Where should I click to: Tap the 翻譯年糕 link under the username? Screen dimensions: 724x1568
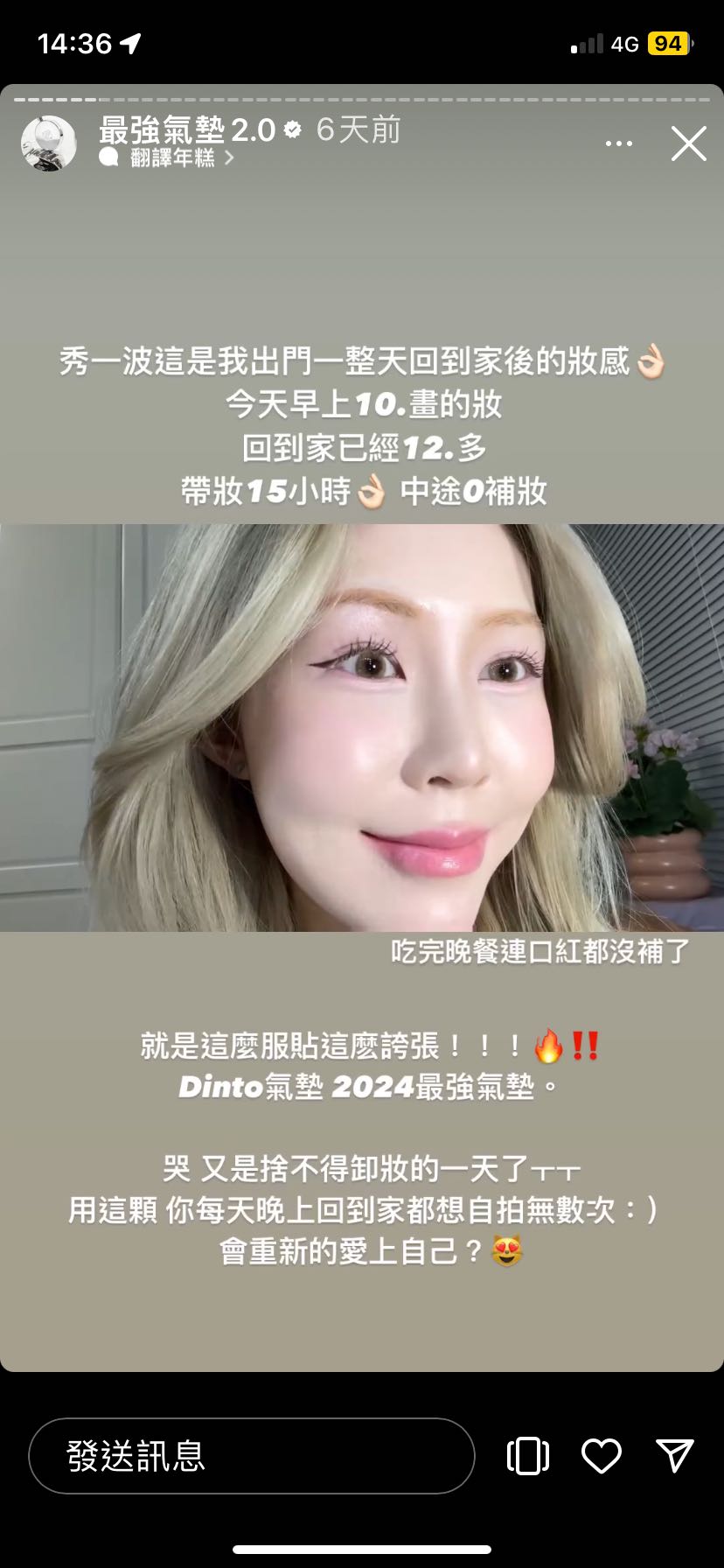[171, 158]
